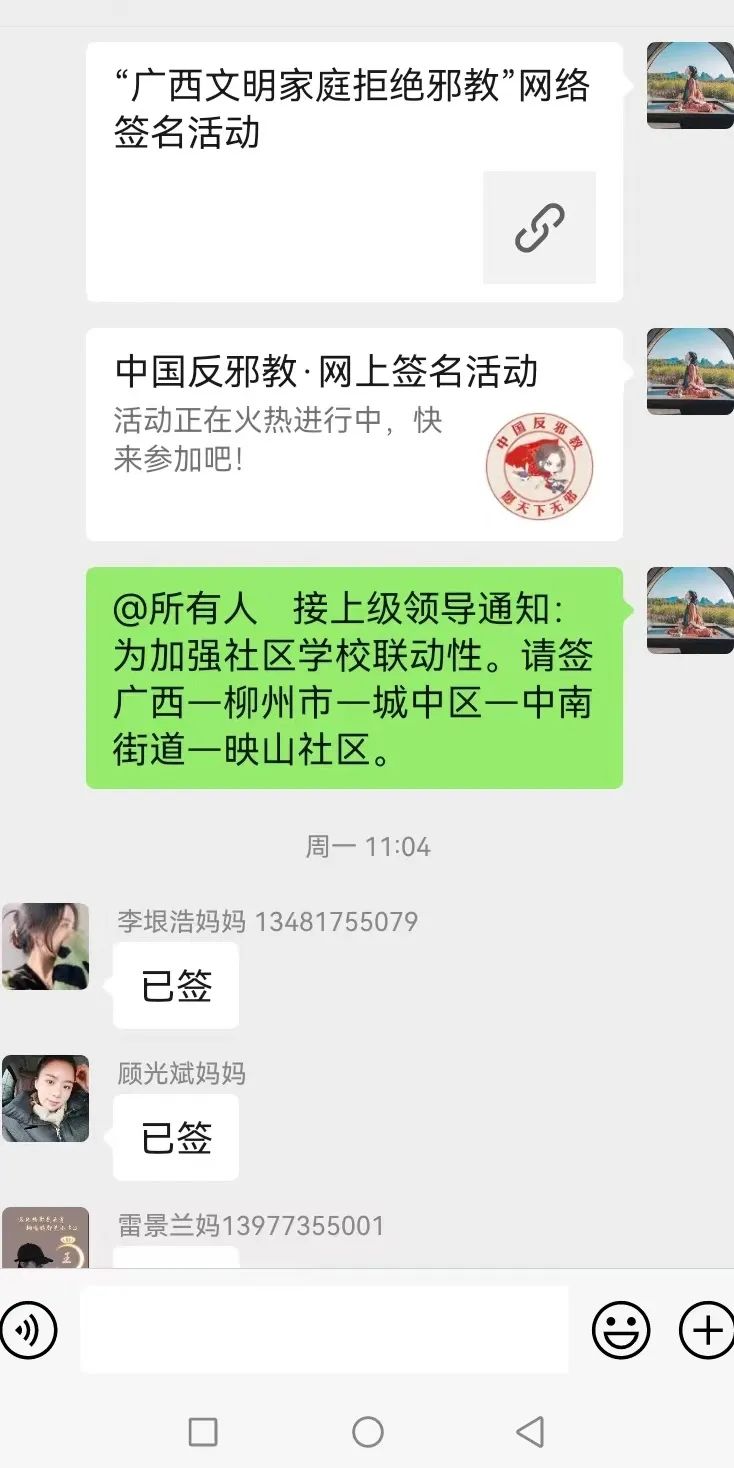Open the plus attachments menu
Image resolution: width=734 pixels, height=1468 pixels.
(x=706, y=1330)
